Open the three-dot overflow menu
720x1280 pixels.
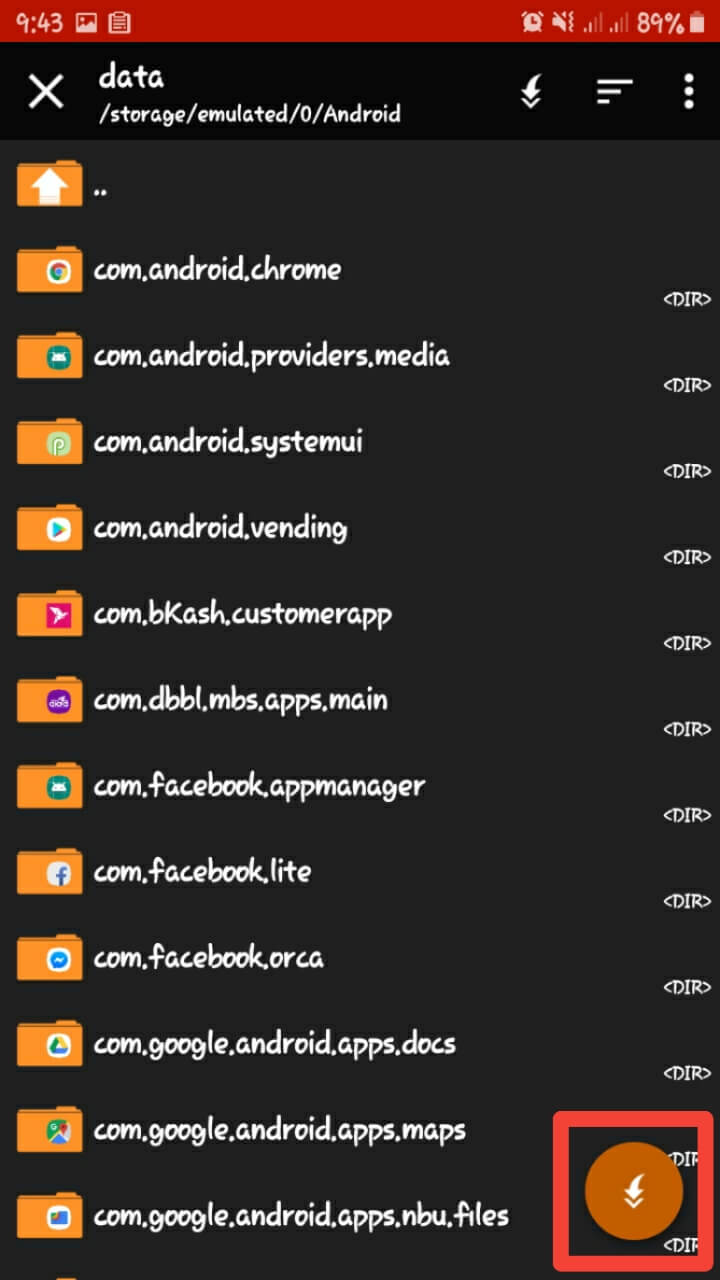click(x=688, y=92)
